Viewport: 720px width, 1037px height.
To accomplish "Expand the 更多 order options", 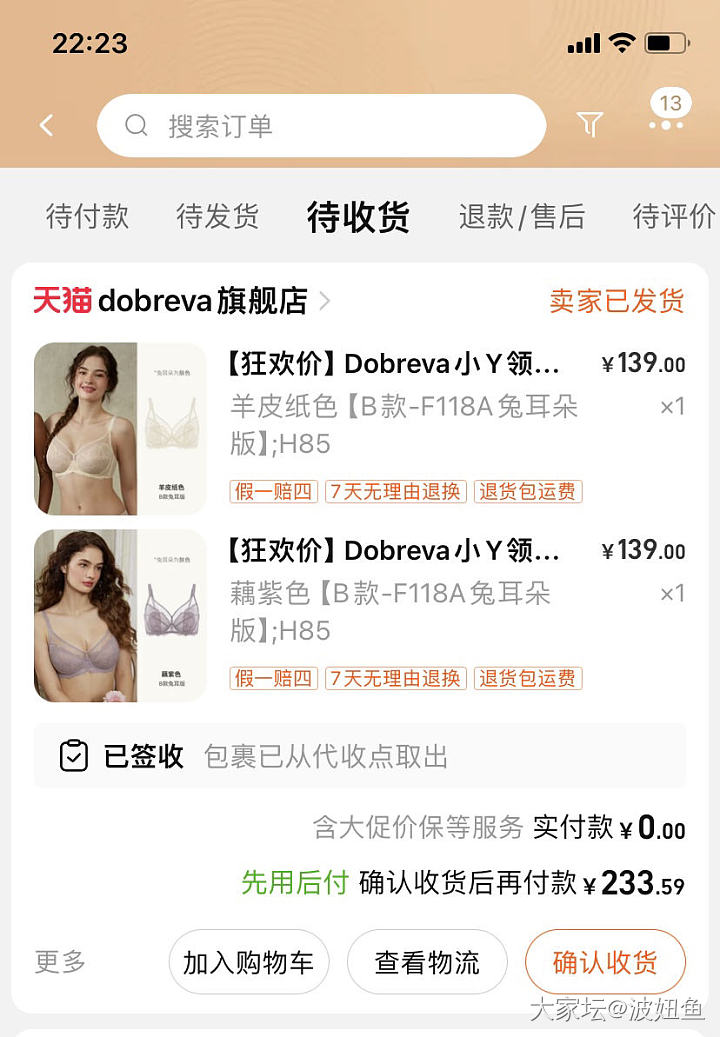I will (61, 962).
